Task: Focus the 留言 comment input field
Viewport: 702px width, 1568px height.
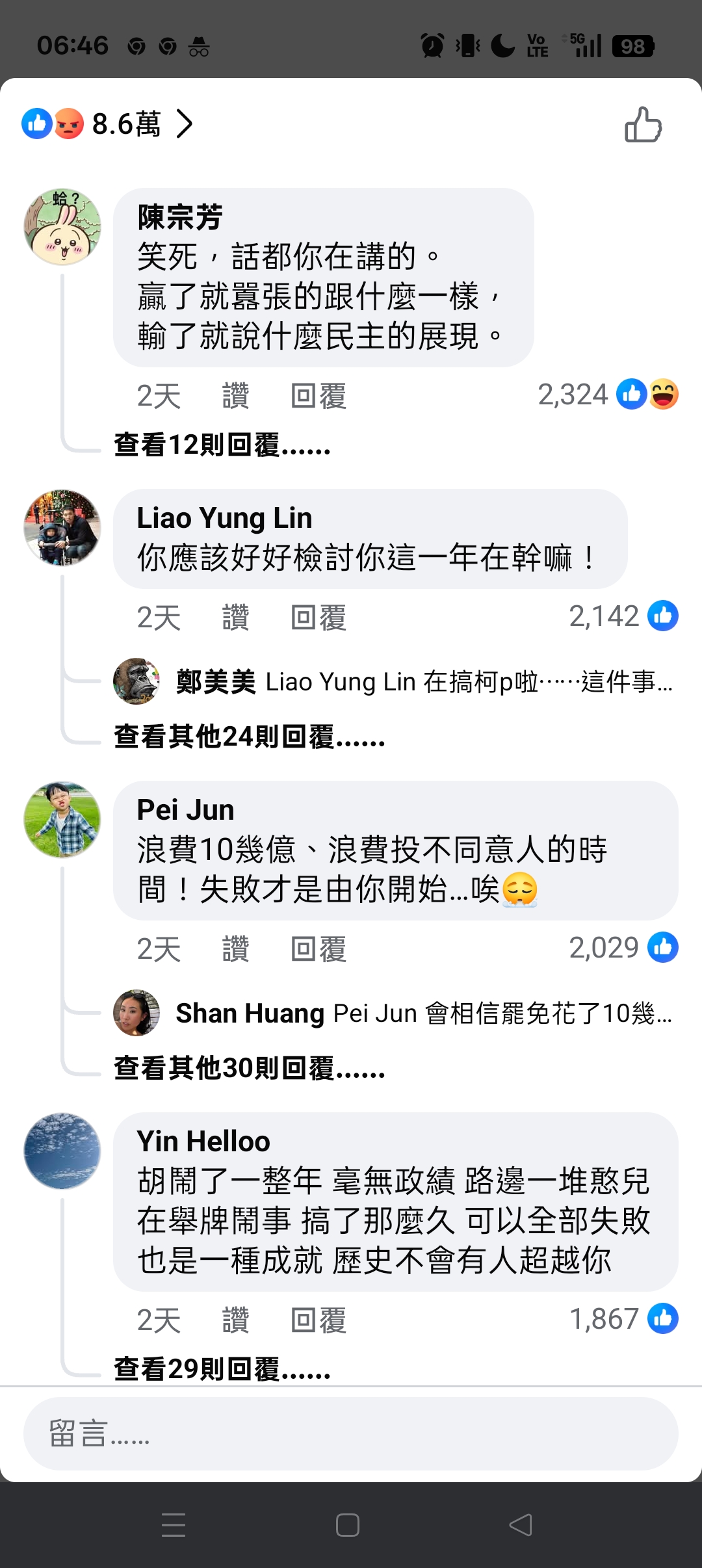Action: coord(351,1433)
